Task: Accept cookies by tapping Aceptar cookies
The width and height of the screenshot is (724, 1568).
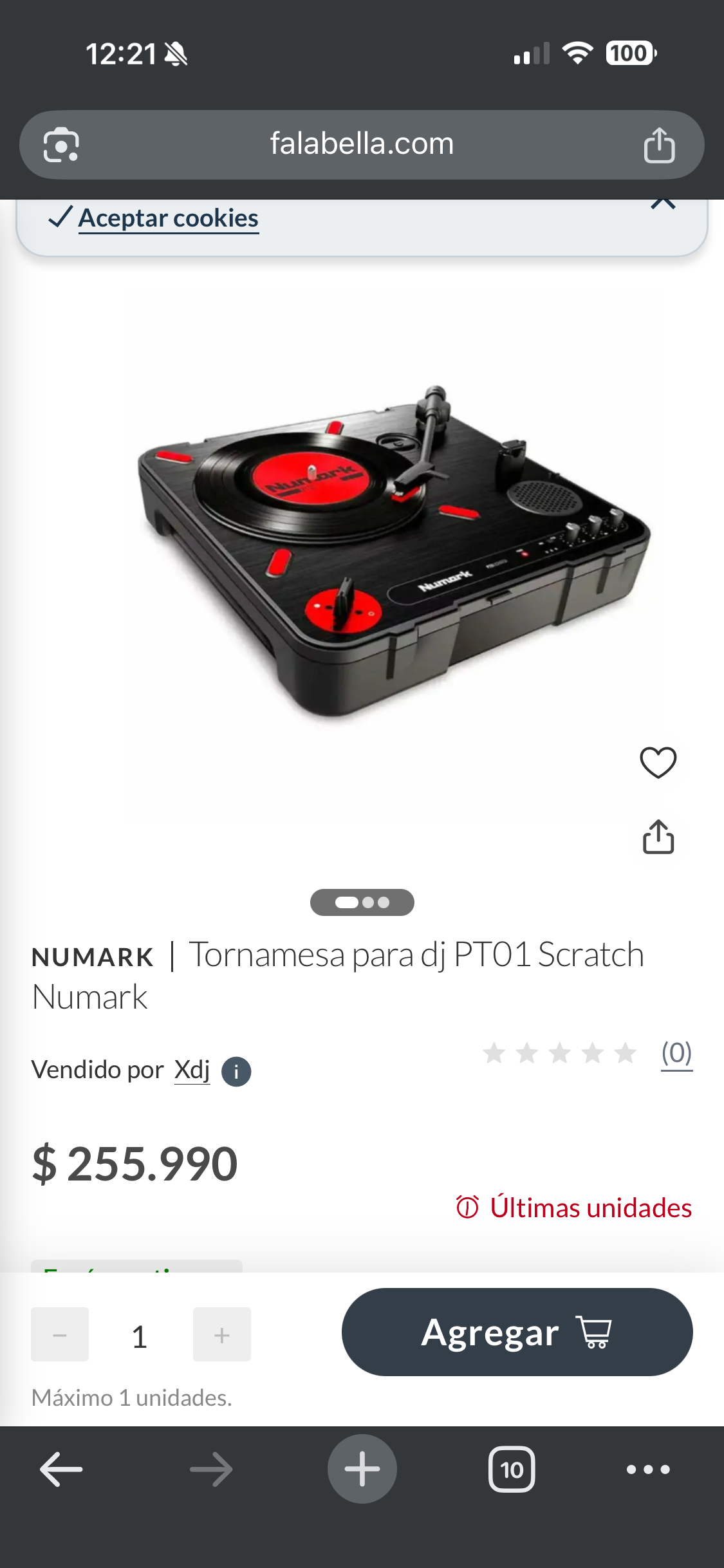Action: click(x=167, y=218)
